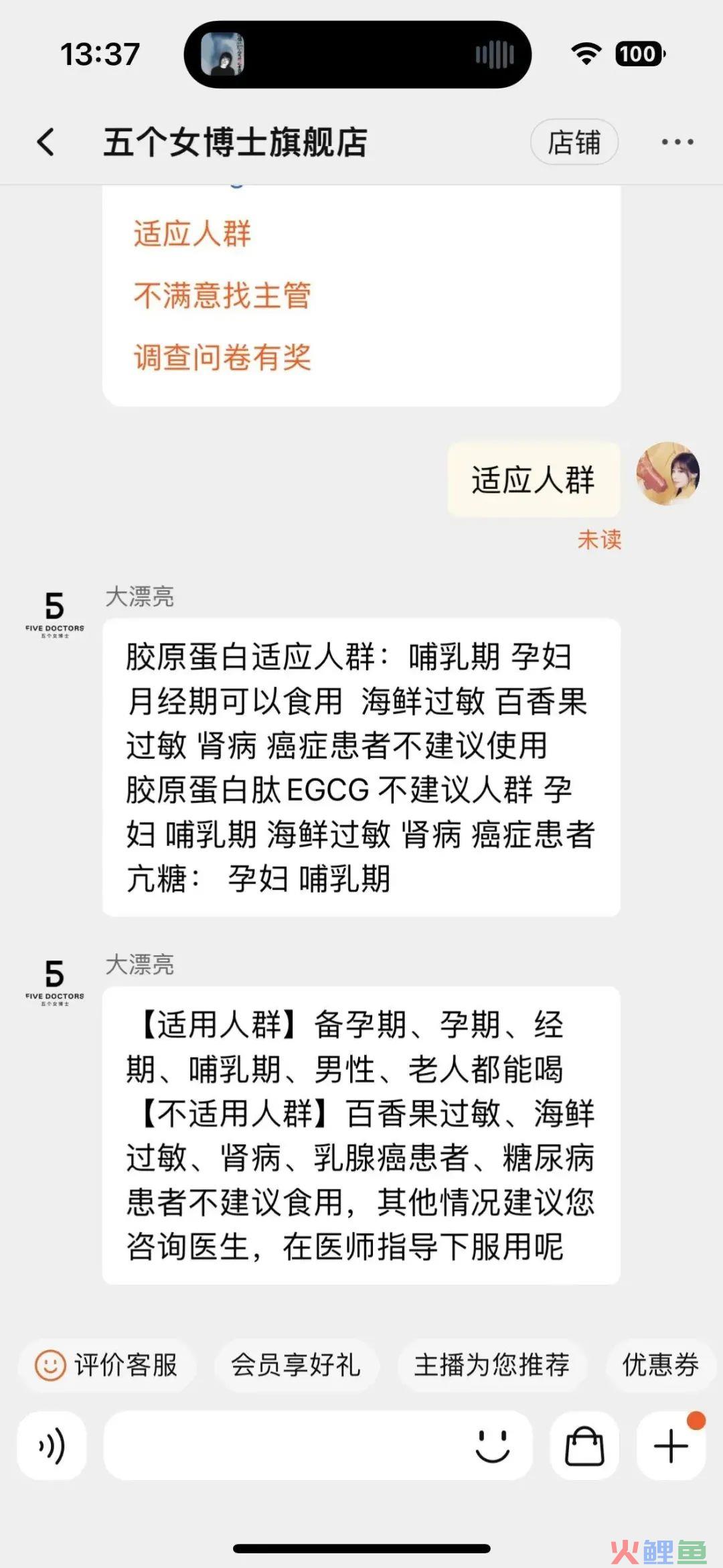The width and height of the screenshot is (723, 1568).
Task: Select the 不满意找主管 link
Action: coord(222,295)
